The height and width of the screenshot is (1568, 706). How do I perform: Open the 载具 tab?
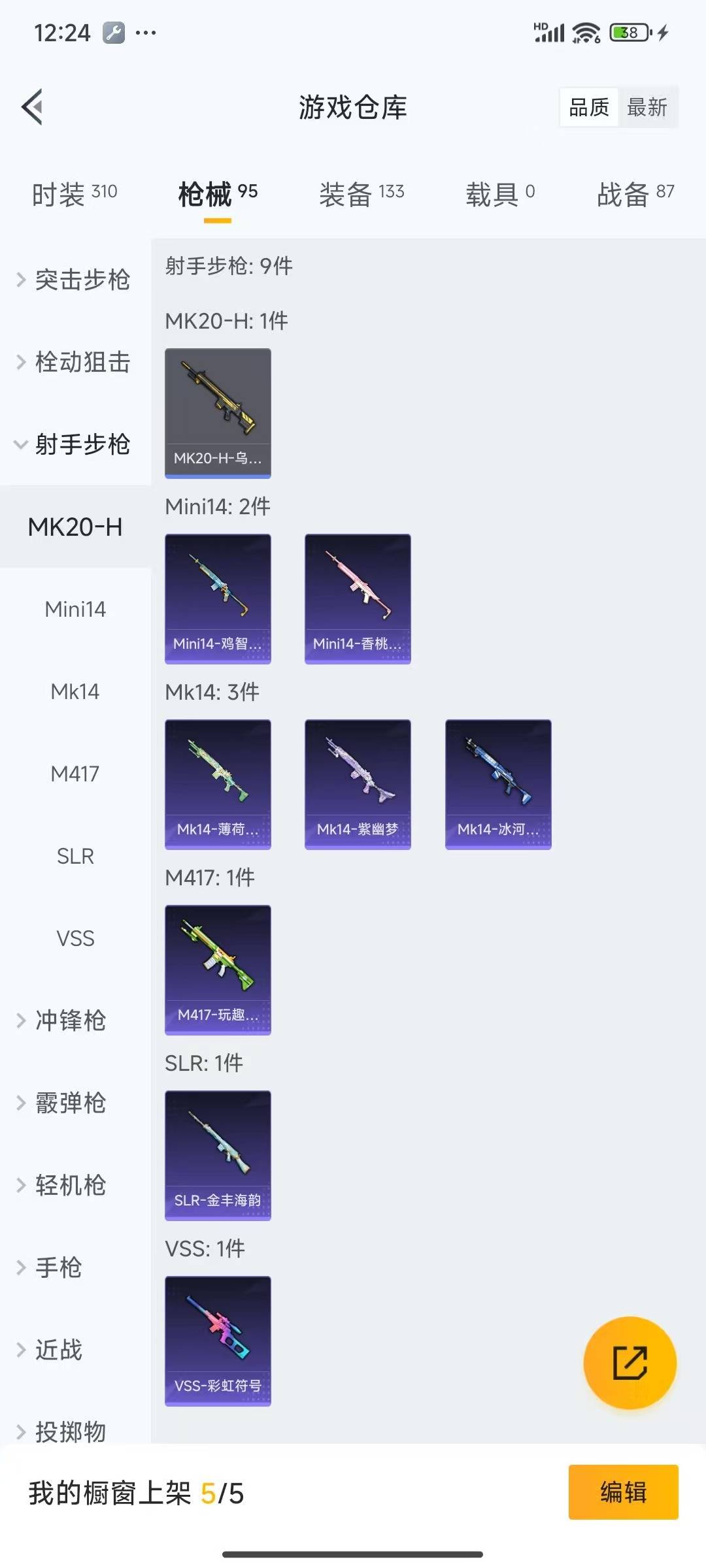tap(500, 193)
